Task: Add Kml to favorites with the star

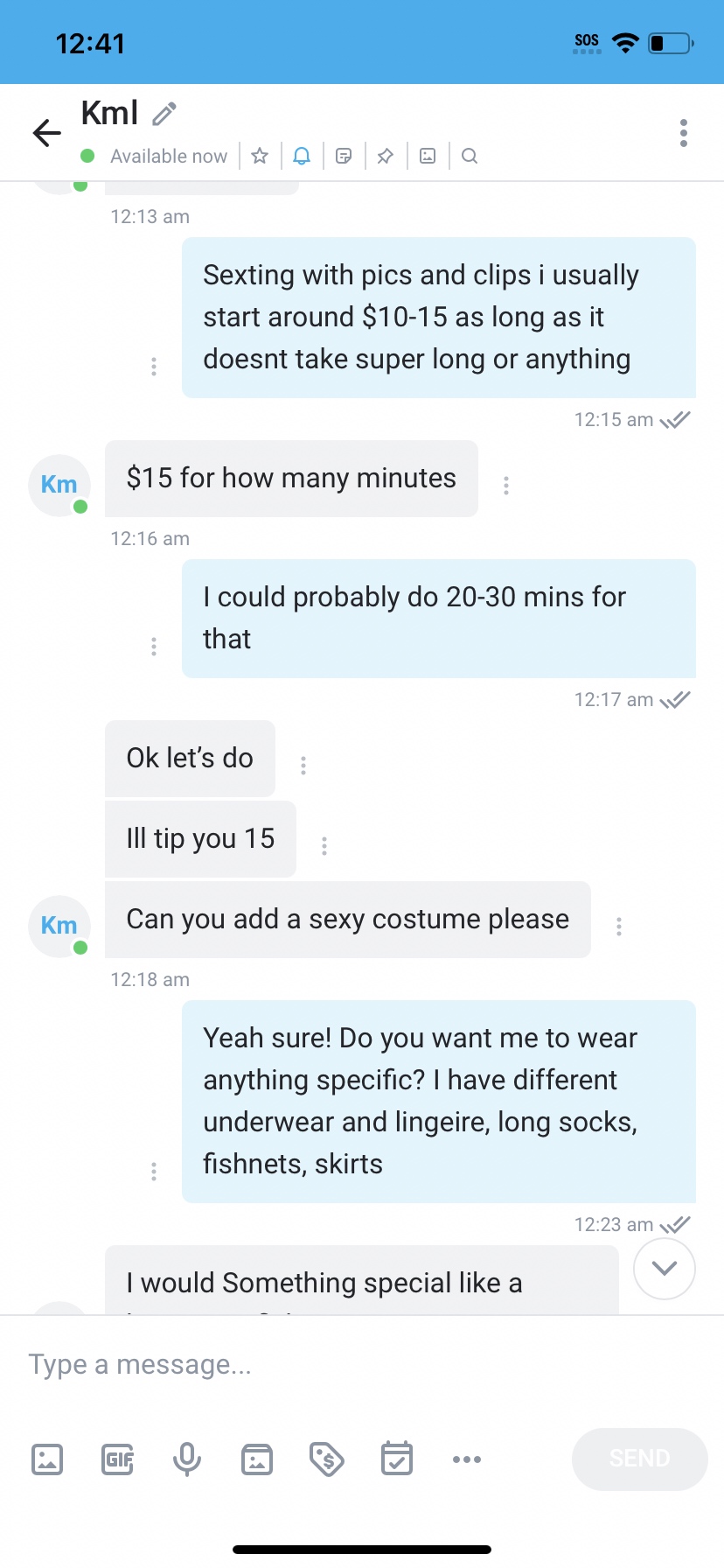Action: [260, 156]
